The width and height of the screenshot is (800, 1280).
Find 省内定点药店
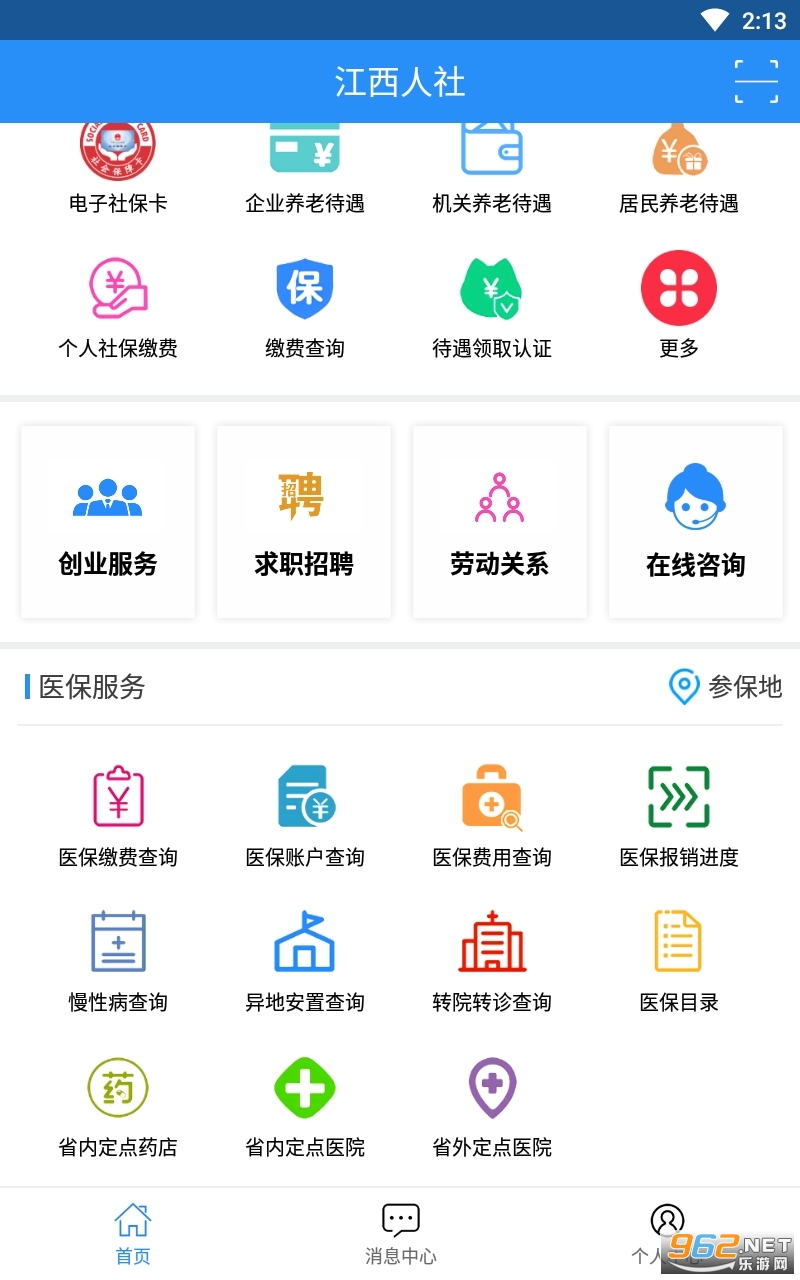(118, 1104)
